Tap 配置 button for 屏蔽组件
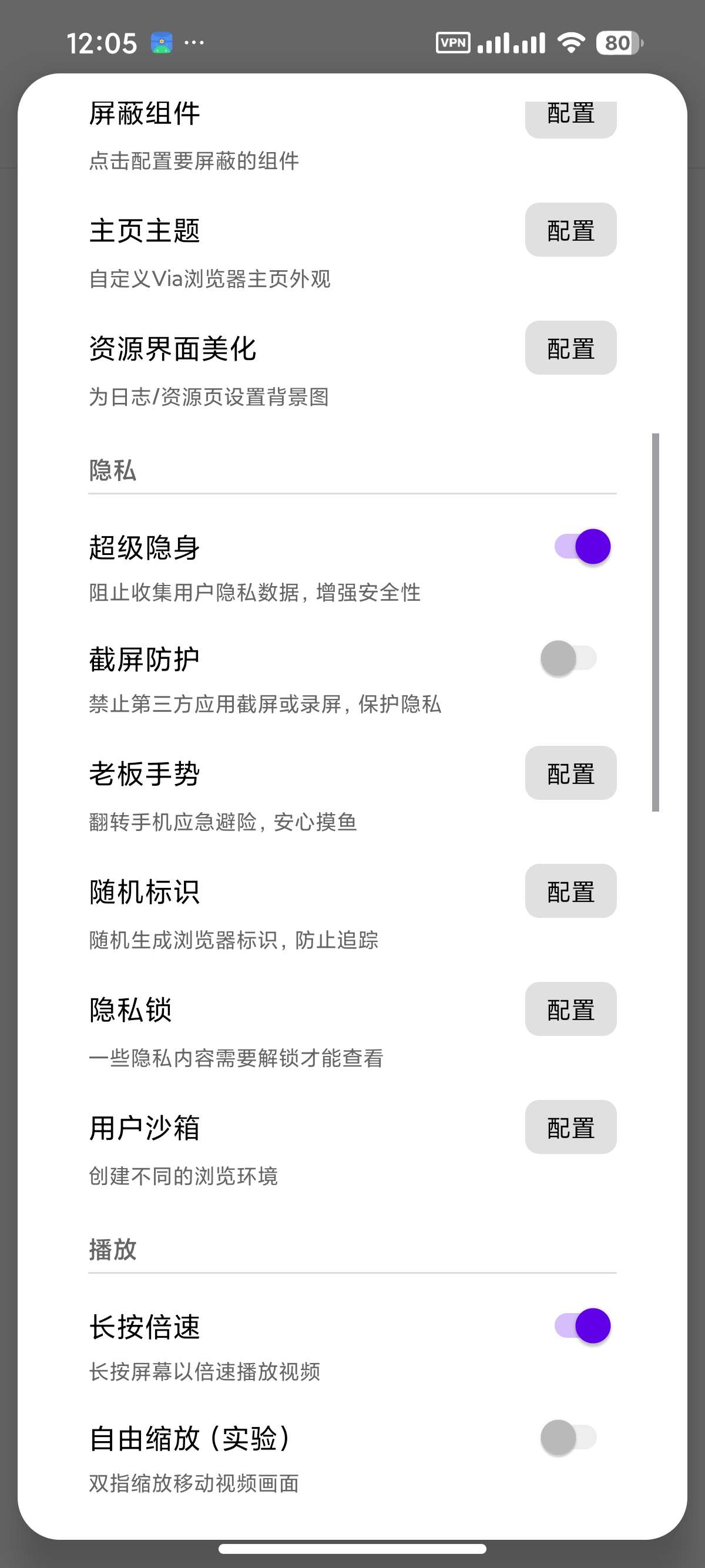705x1568 pixels. point(570,118)
